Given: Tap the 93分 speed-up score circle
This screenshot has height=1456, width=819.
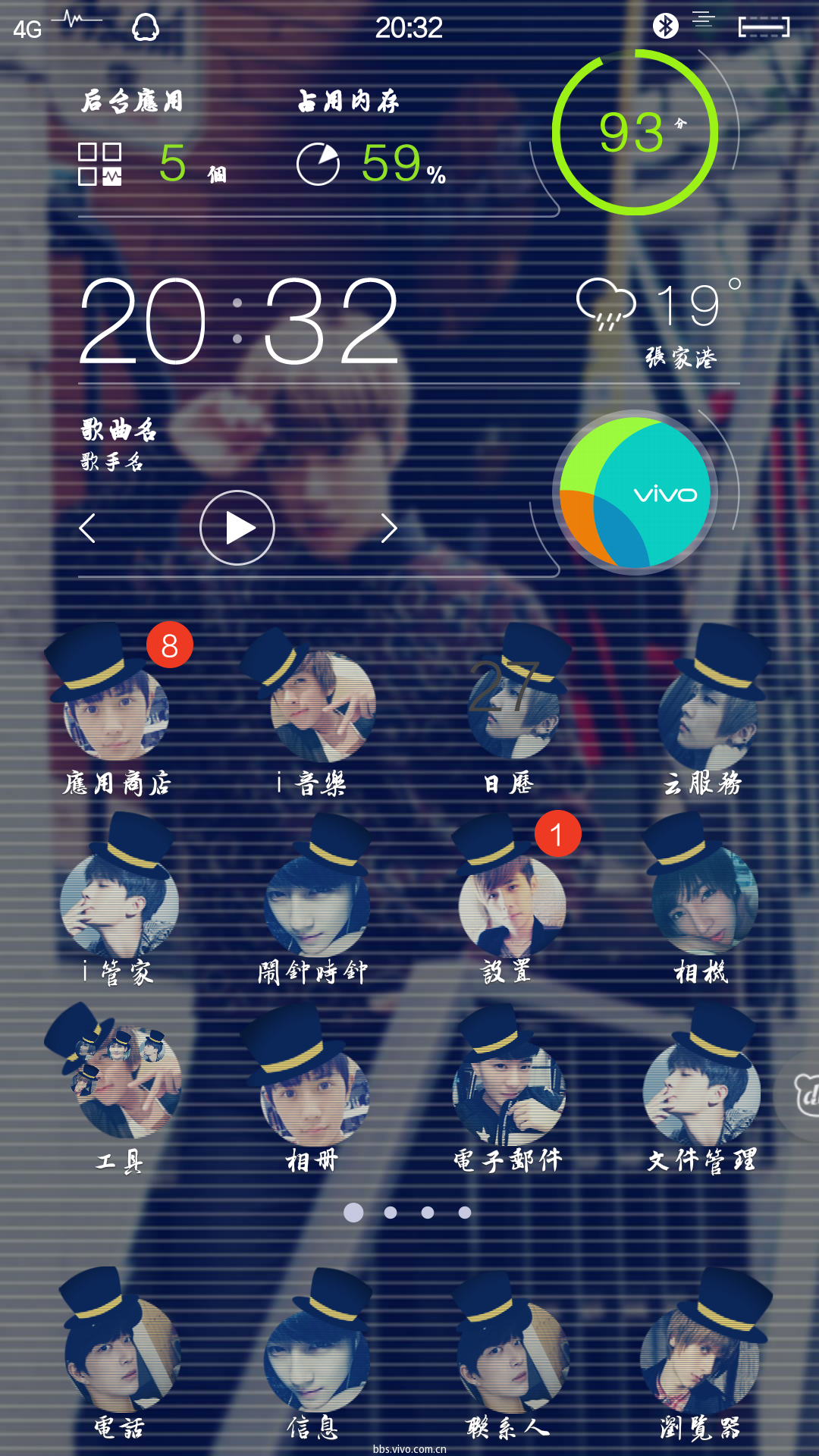Looking at the screenshot, I should tap(635, 133).
